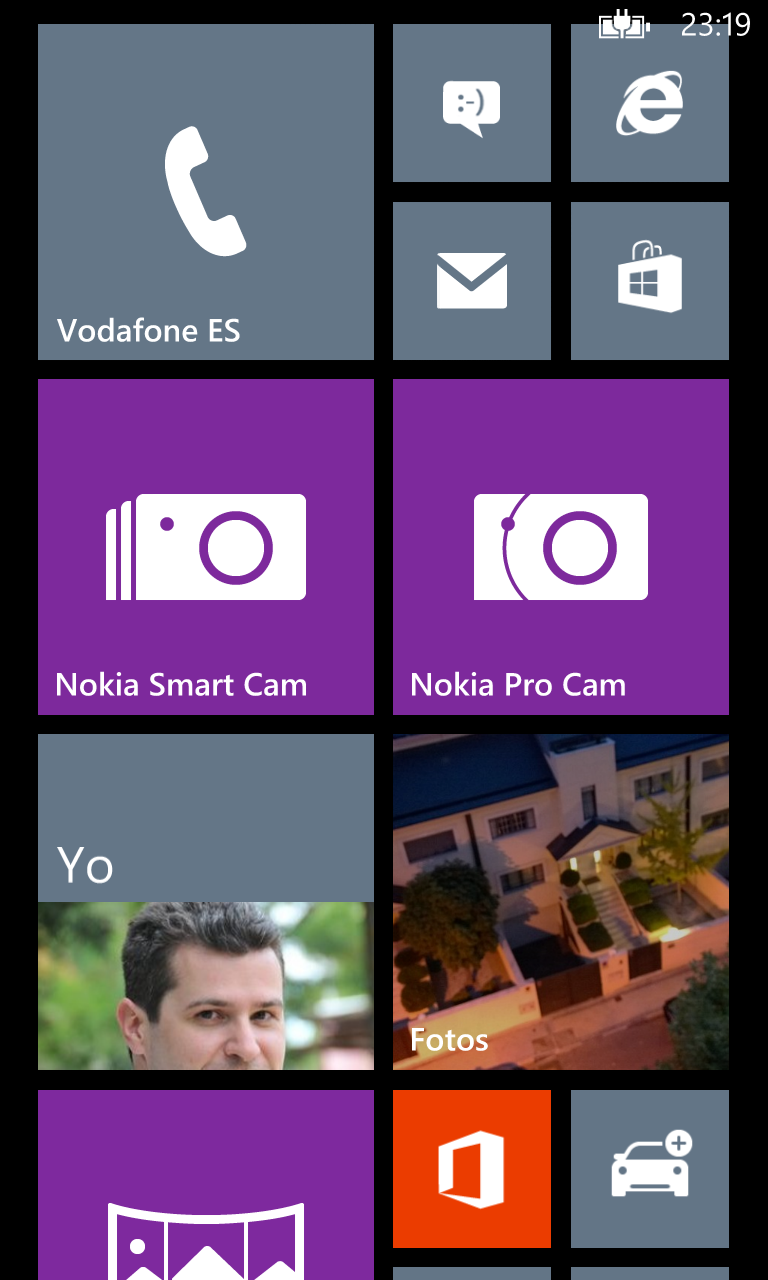Open the messaging tile
Image resolution: width=768 pixels, height=1280 pixels.
pos(471,103)
